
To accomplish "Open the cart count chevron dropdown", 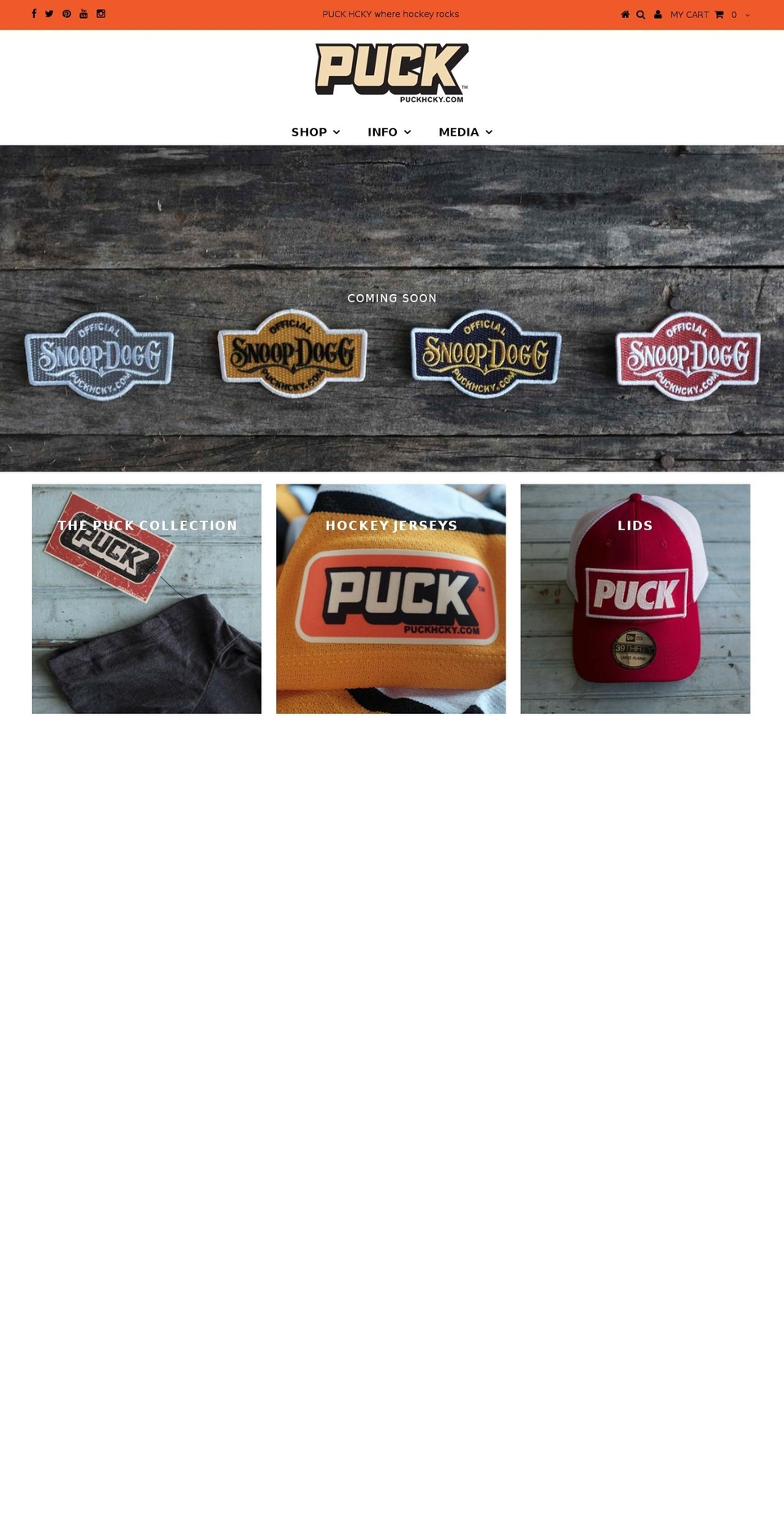I will pos(746,15).
